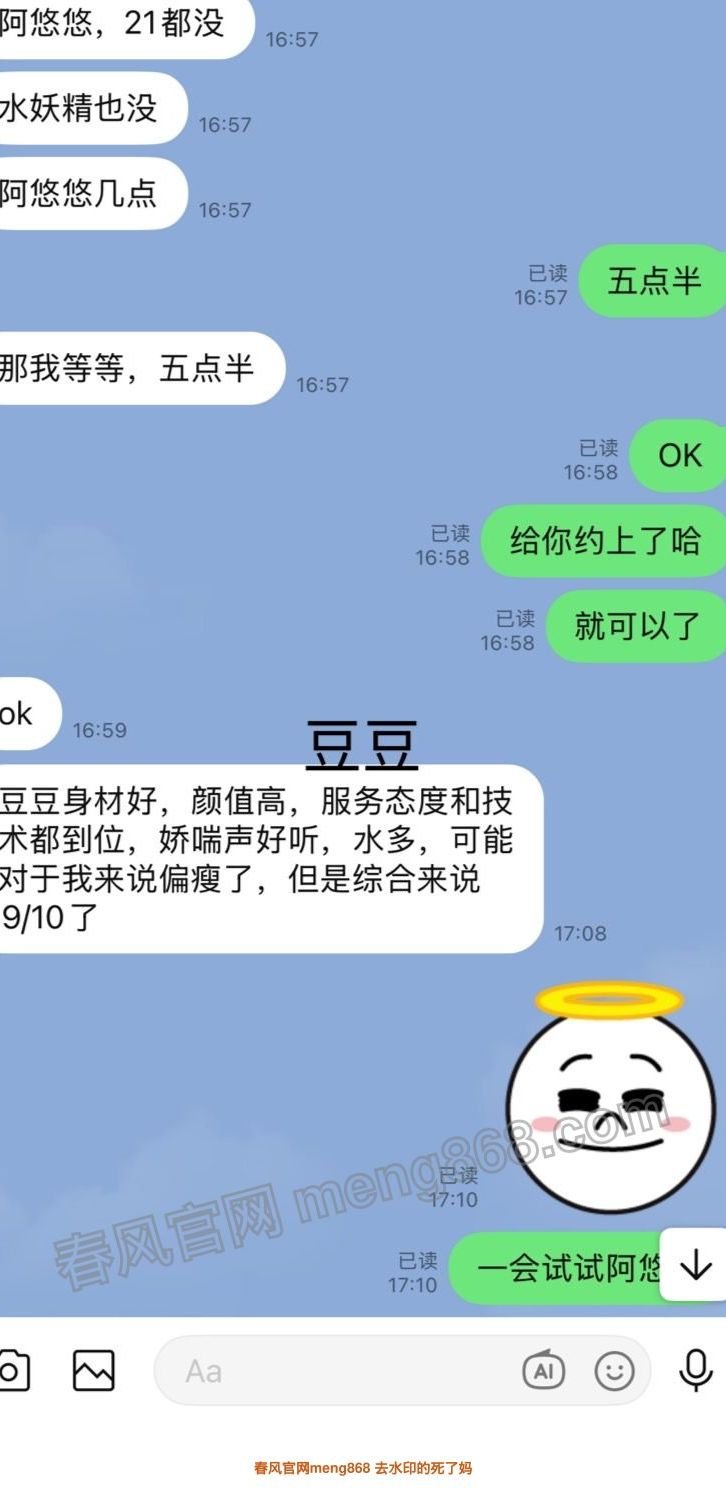The width and height of the screenshot is (726, 1490).
Task: Start a voice message with microphone
Action: click(x=695, y=1370)
